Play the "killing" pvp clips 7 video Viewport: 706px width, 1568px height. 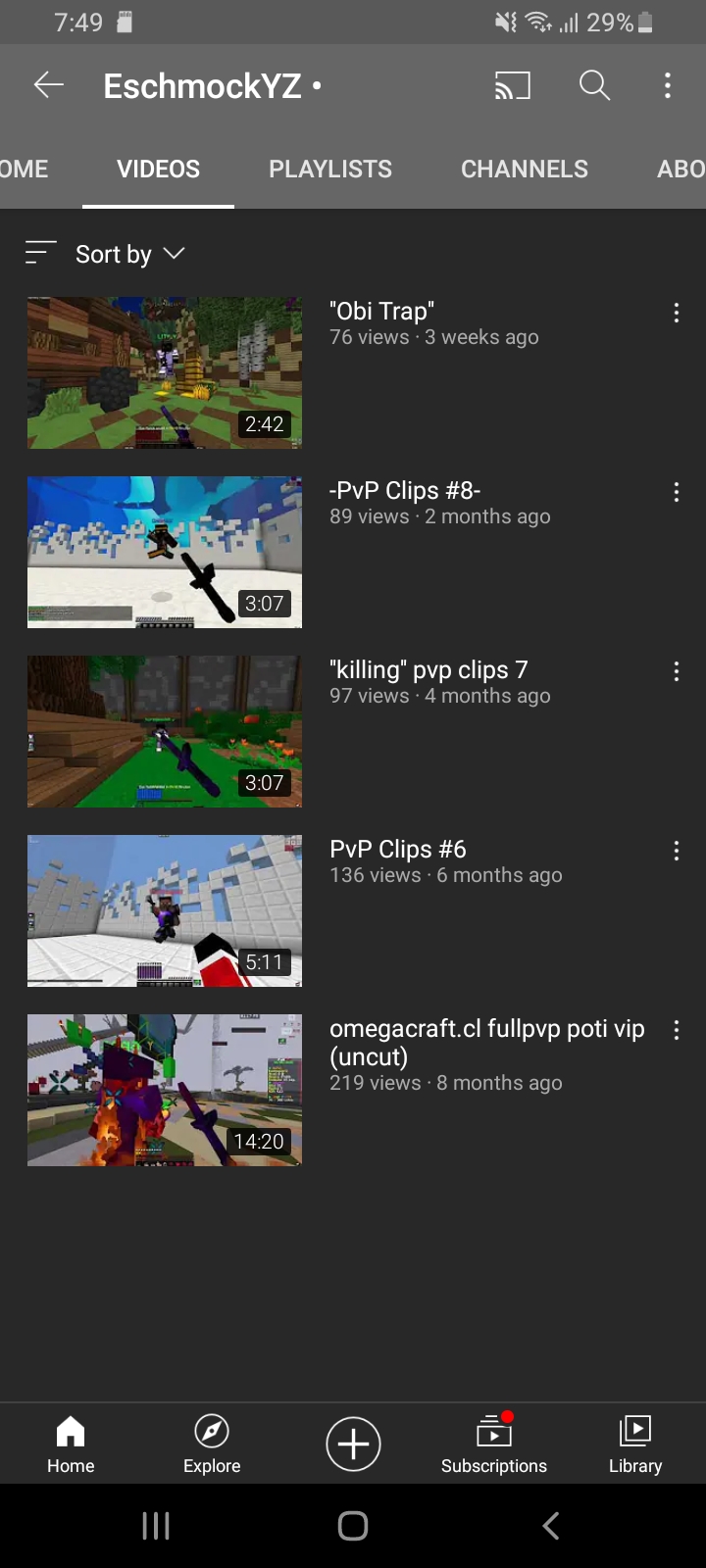point(165,732)
